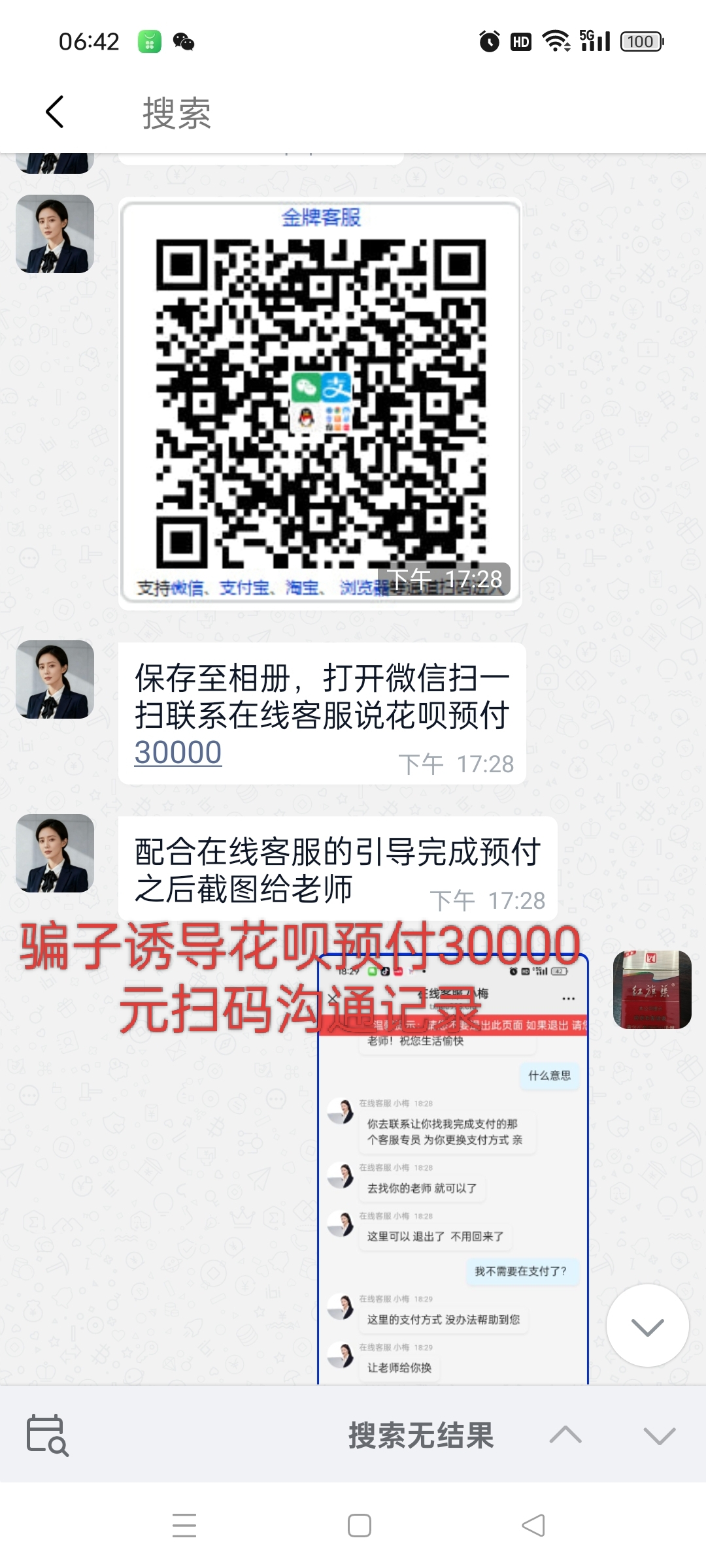Go to the previous search result
The image size is (706, 1568).
[566, 1435]
